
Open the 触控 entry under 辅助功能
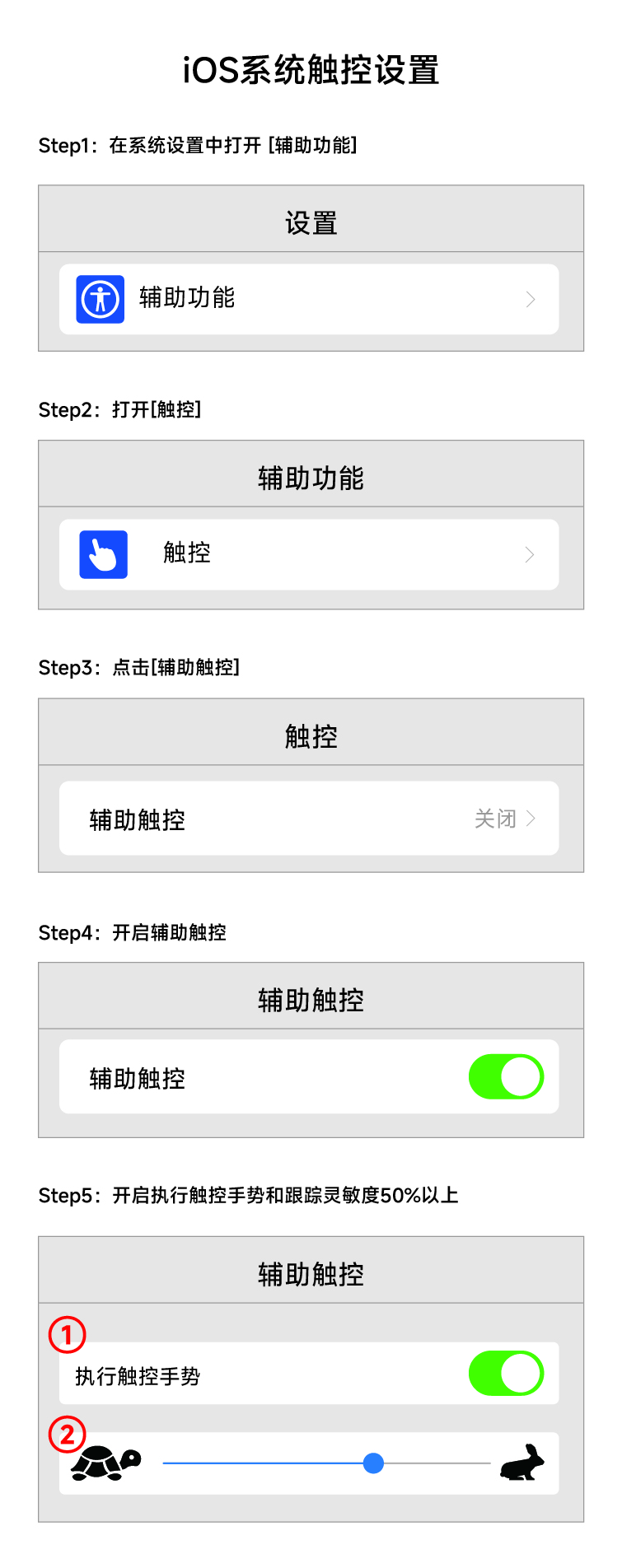point(189,553)
